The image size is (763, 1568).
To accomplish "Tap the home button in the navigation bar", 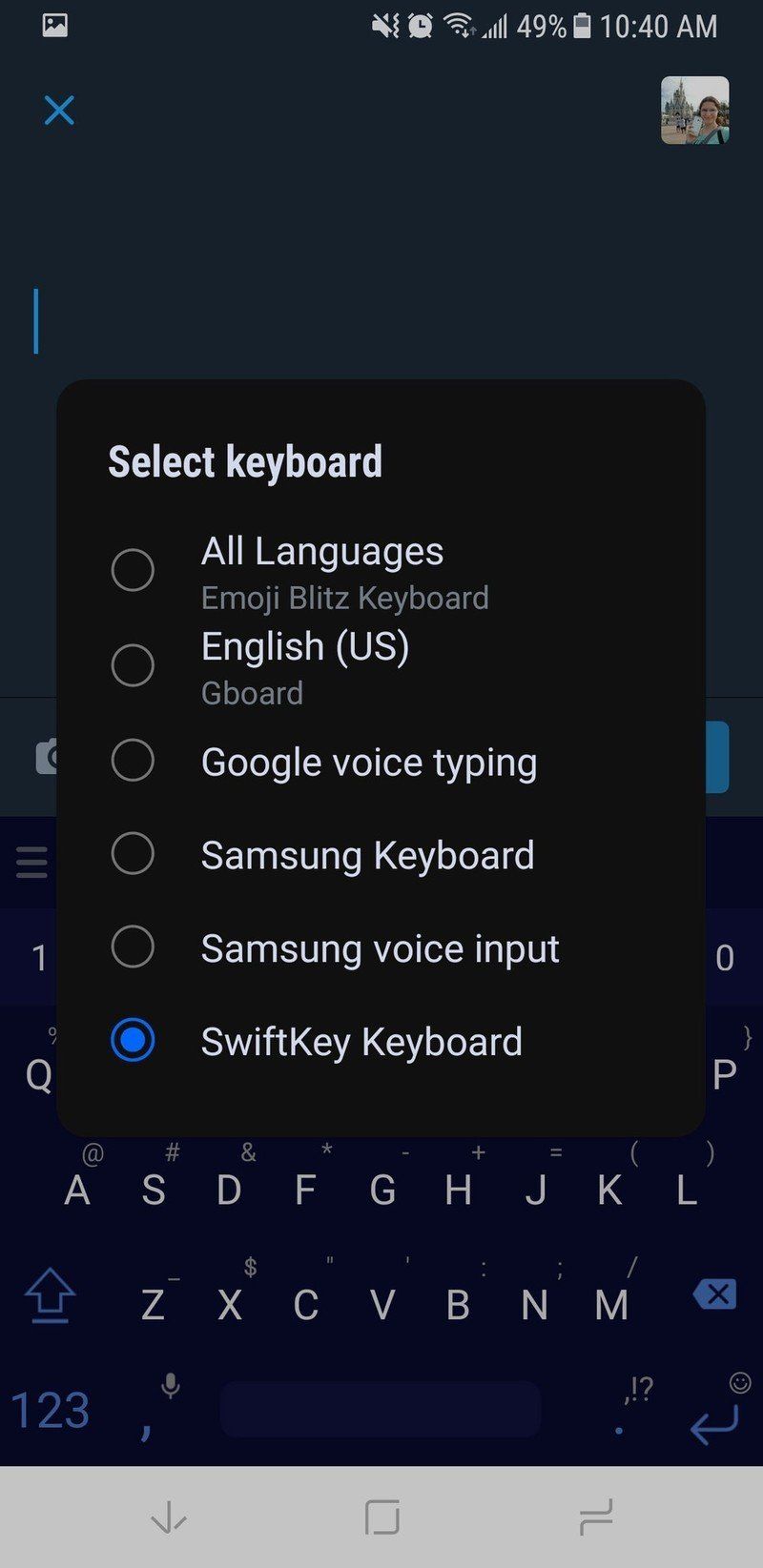I will (381, 1517).
